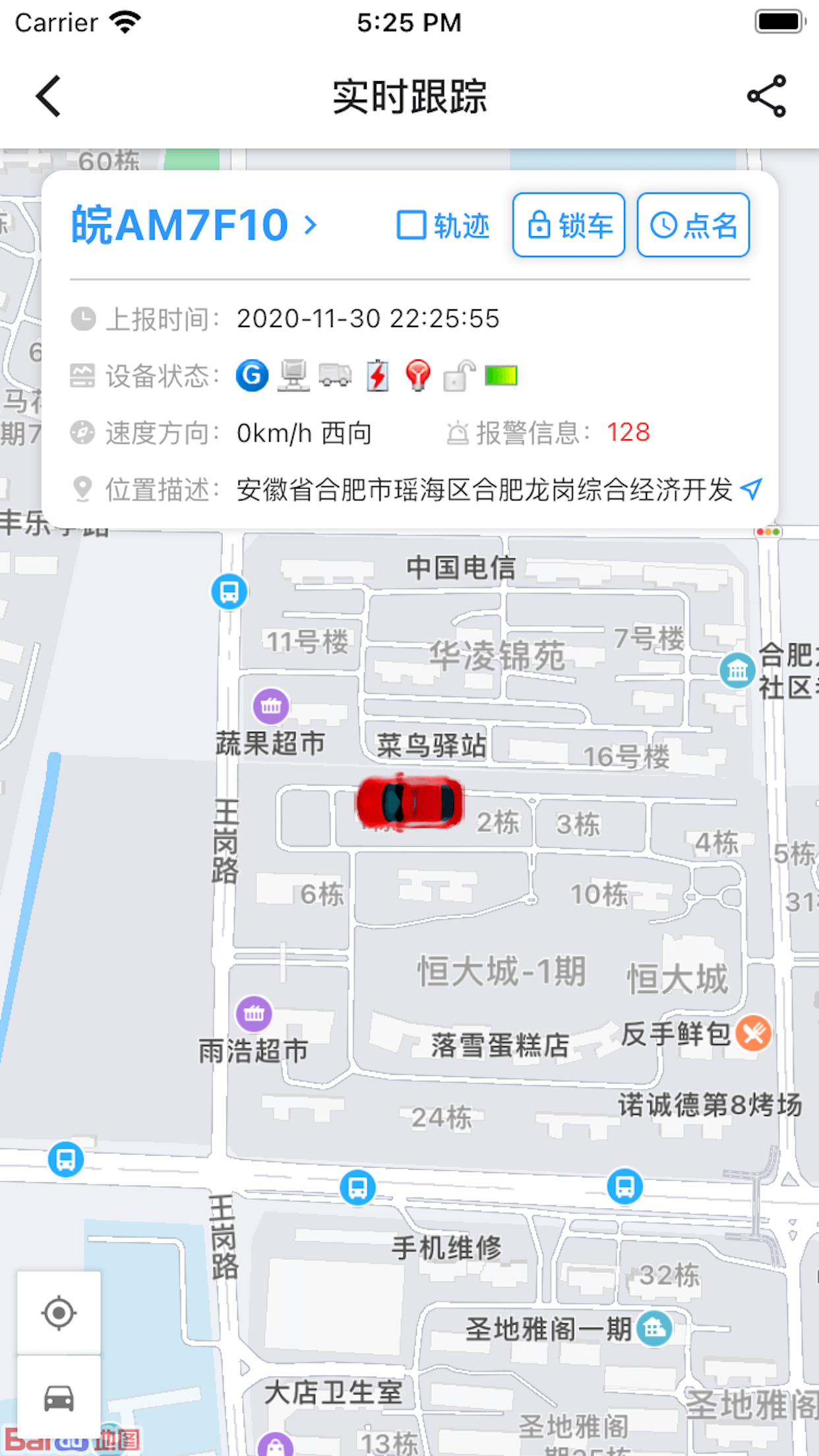Tap the 锁车 lock vehicle button

coord(568,226)
